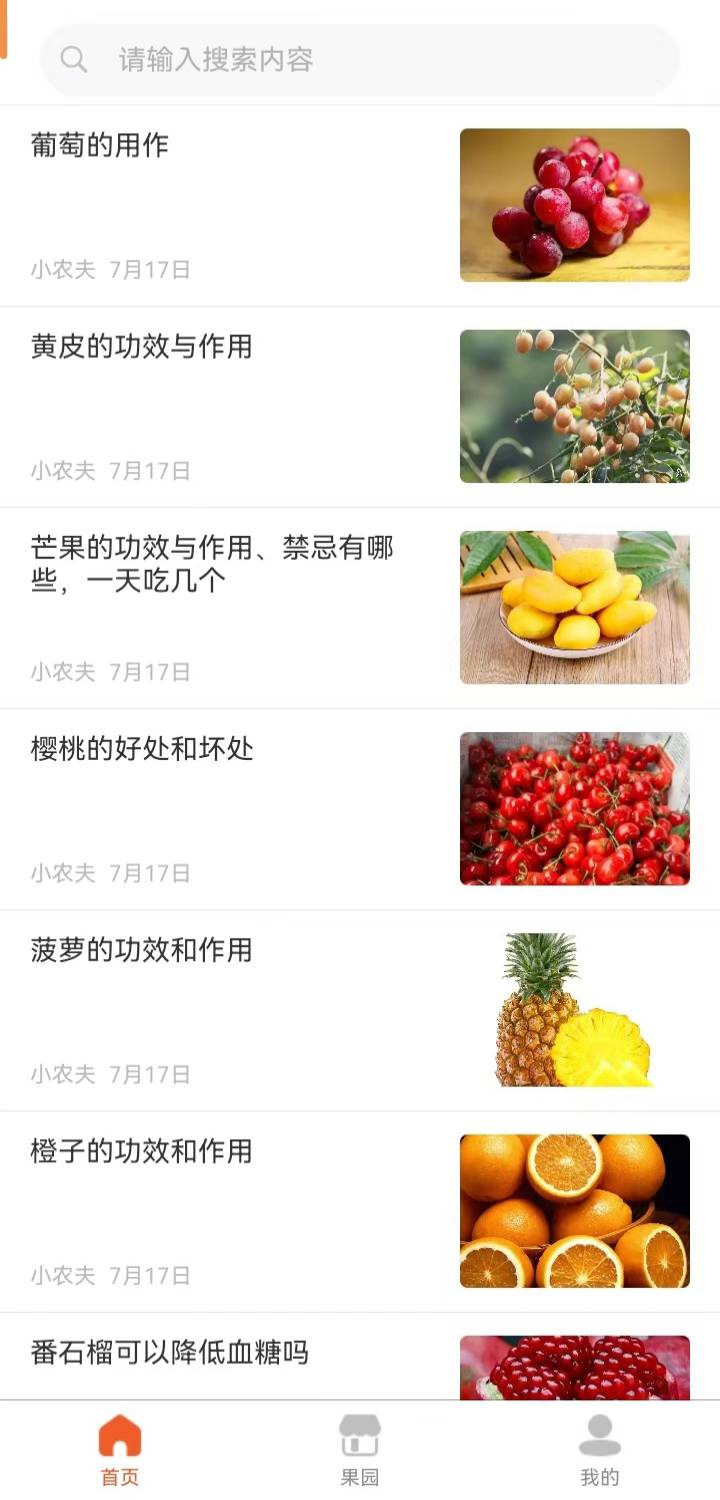Screen dimensions: 720x1500
Task: Read the mango article 芒果的功效与作用
Action: 212,564
